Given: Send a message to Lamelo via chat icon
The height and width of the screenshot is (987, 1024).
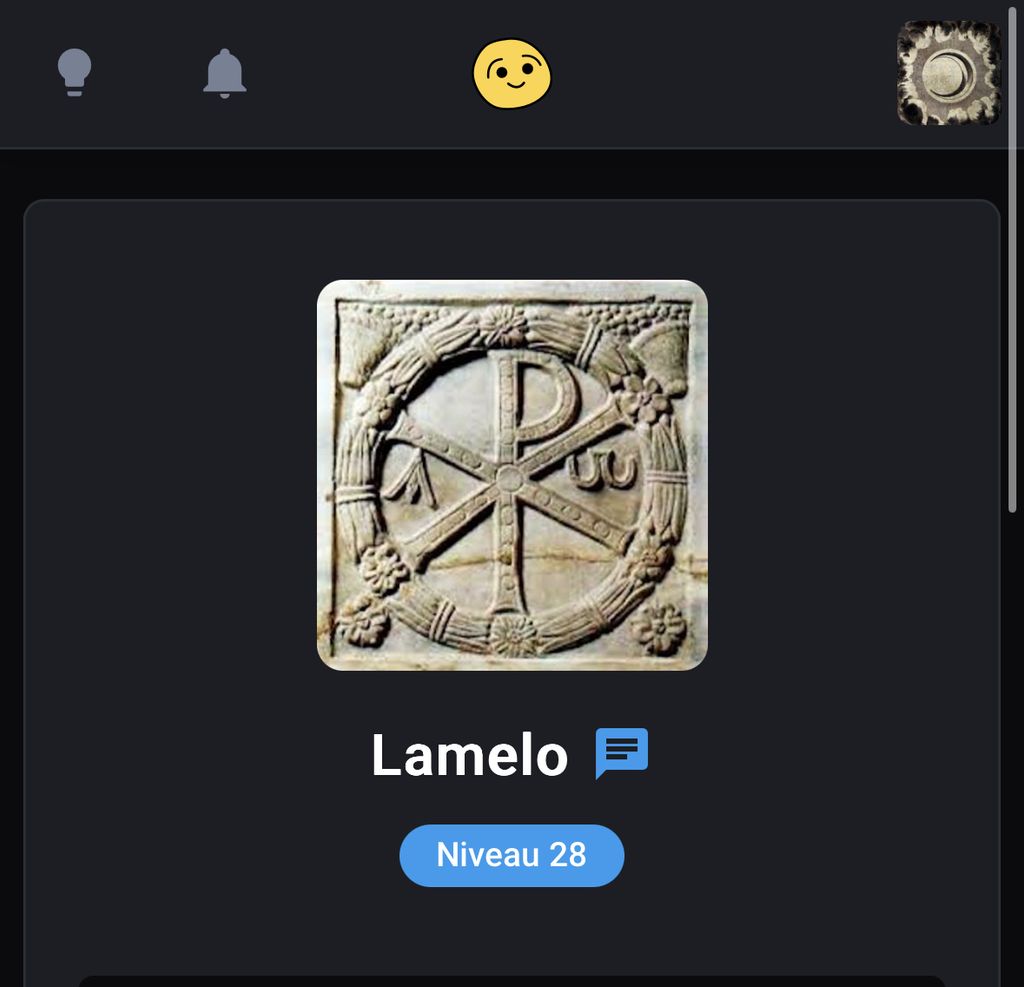Looking at the screenshot, I should pos(622,753).
